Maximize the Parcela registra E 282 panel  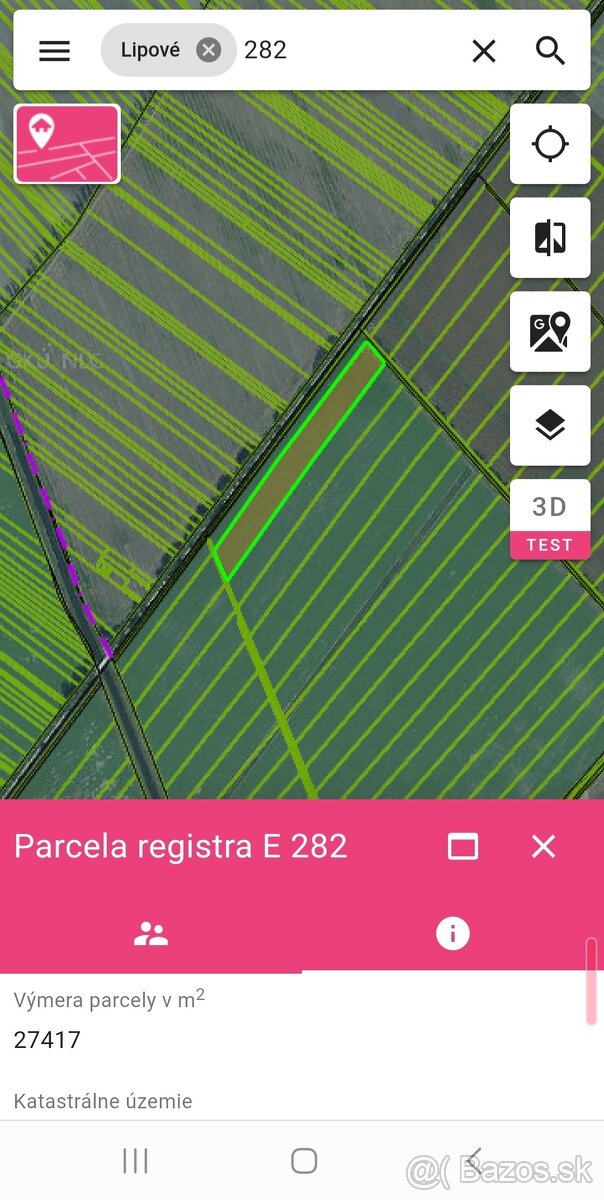(463, 847)
